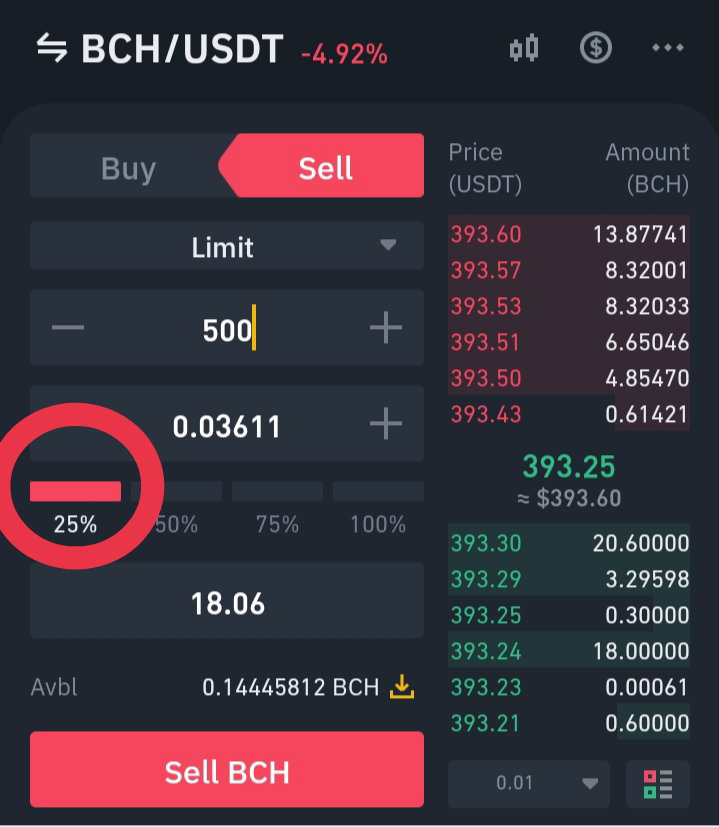Set amount to 100% of balance
The width and height of the screenshot is (719, 827).
[x=378, y=504]
